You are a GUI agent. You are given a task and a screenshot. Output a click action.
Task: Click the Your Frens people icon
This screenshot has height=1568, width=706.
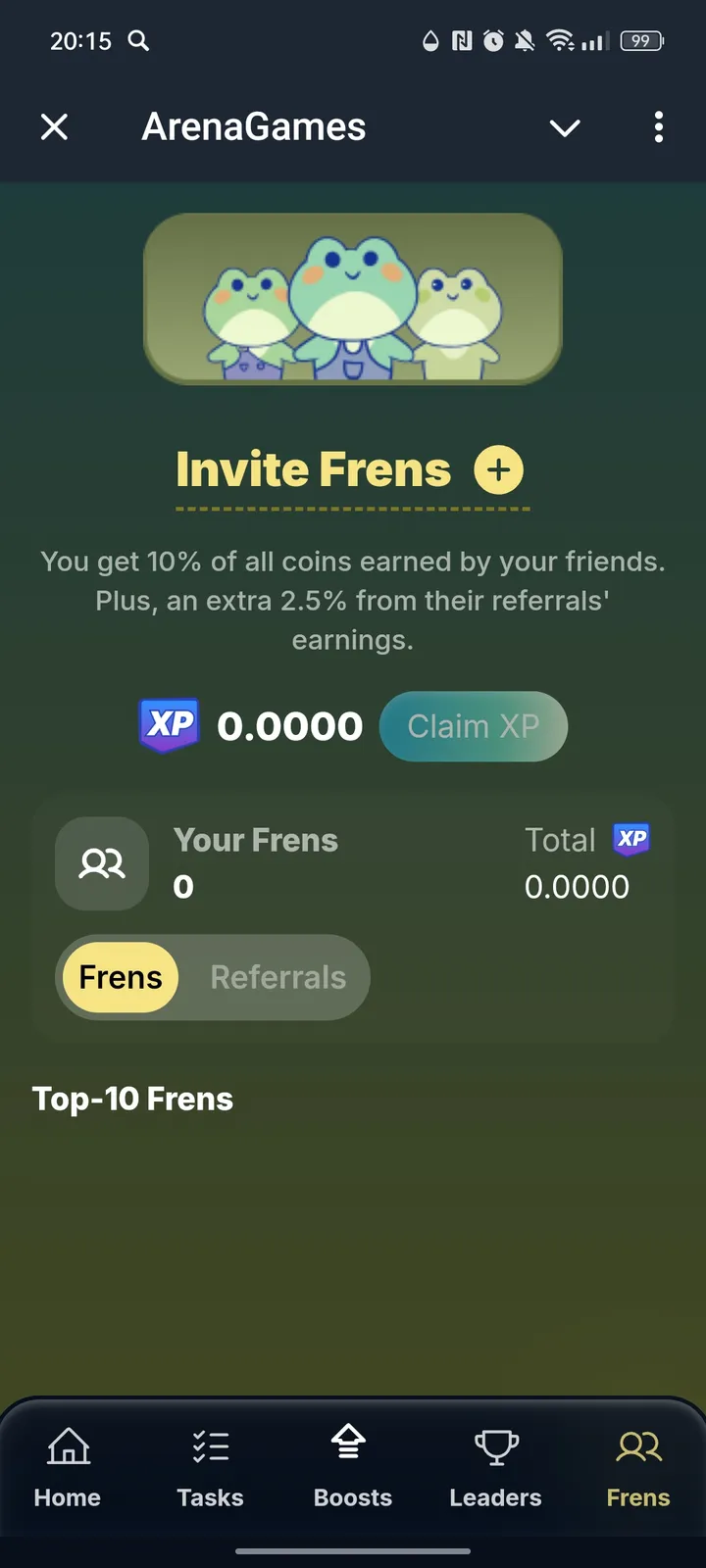pos(101,863)
